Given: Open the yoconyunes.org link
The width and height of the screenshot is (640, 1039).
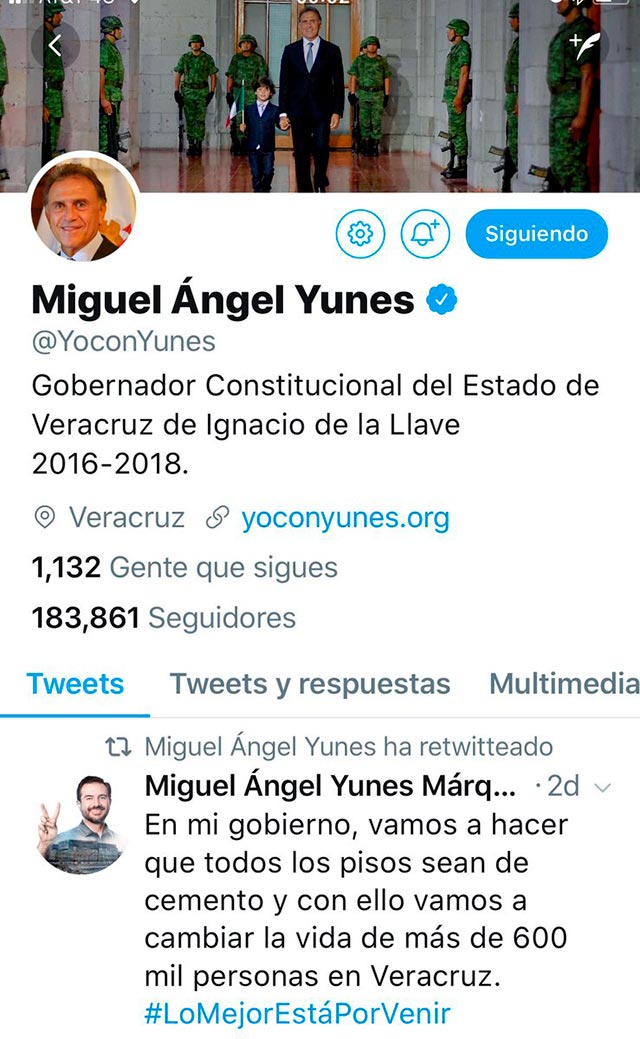Looking at the screenshot, I should (x=345, y=518).
